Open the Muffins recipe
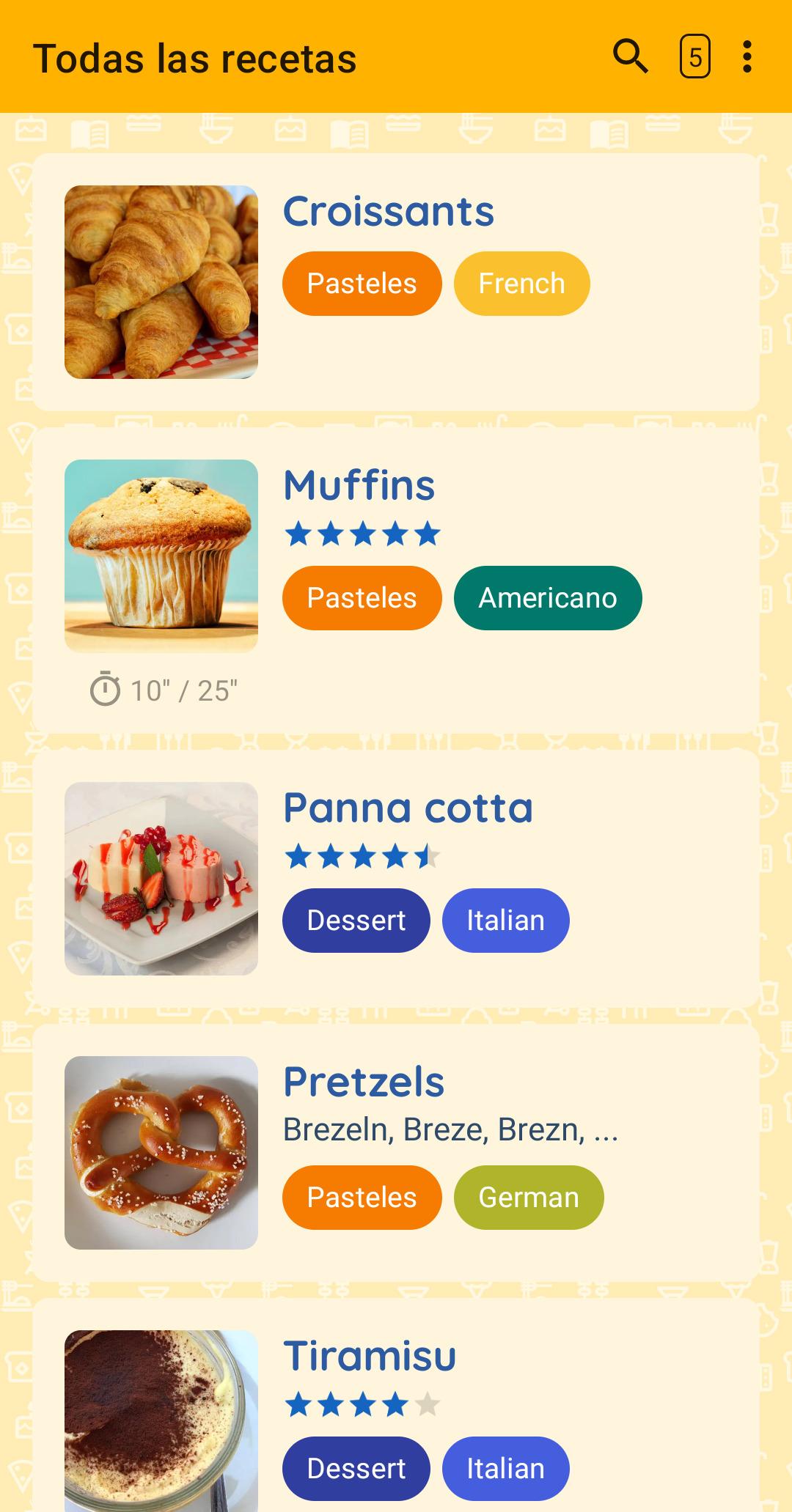 coord(359,486)
